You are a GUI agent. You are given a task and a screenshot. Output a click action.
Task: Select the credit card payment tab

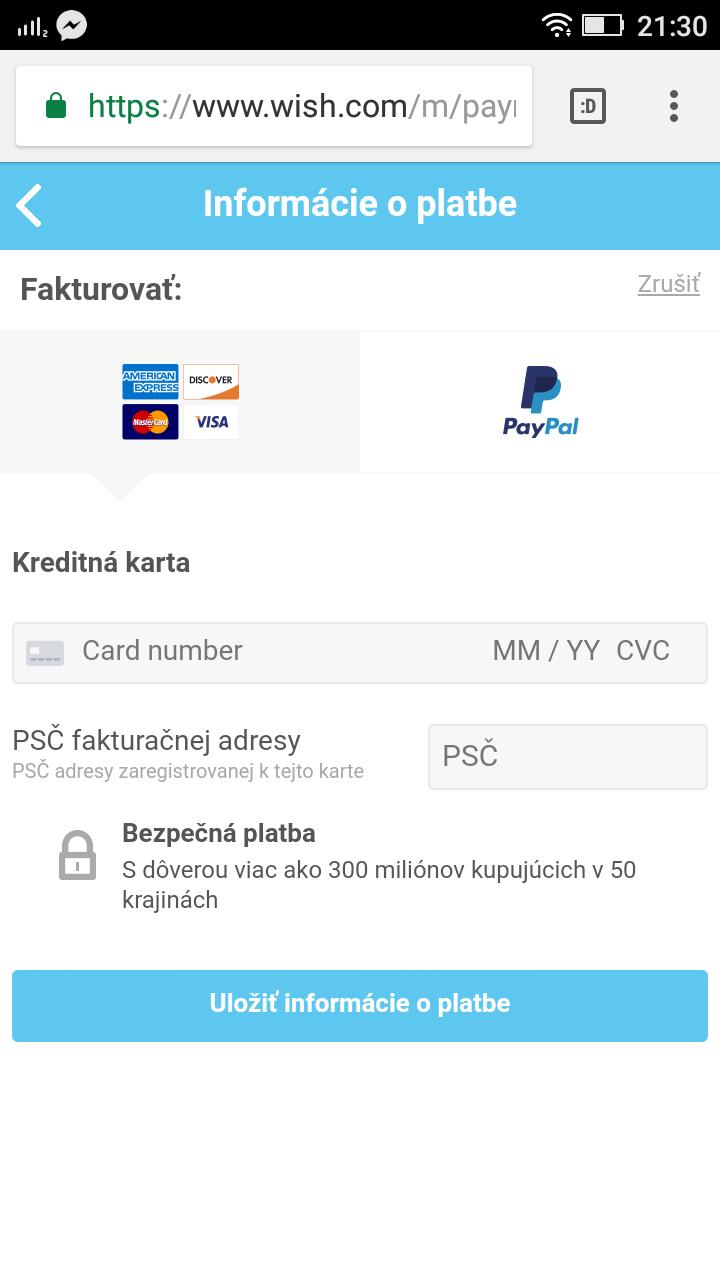pyautogui.click(x=180, y=401)
